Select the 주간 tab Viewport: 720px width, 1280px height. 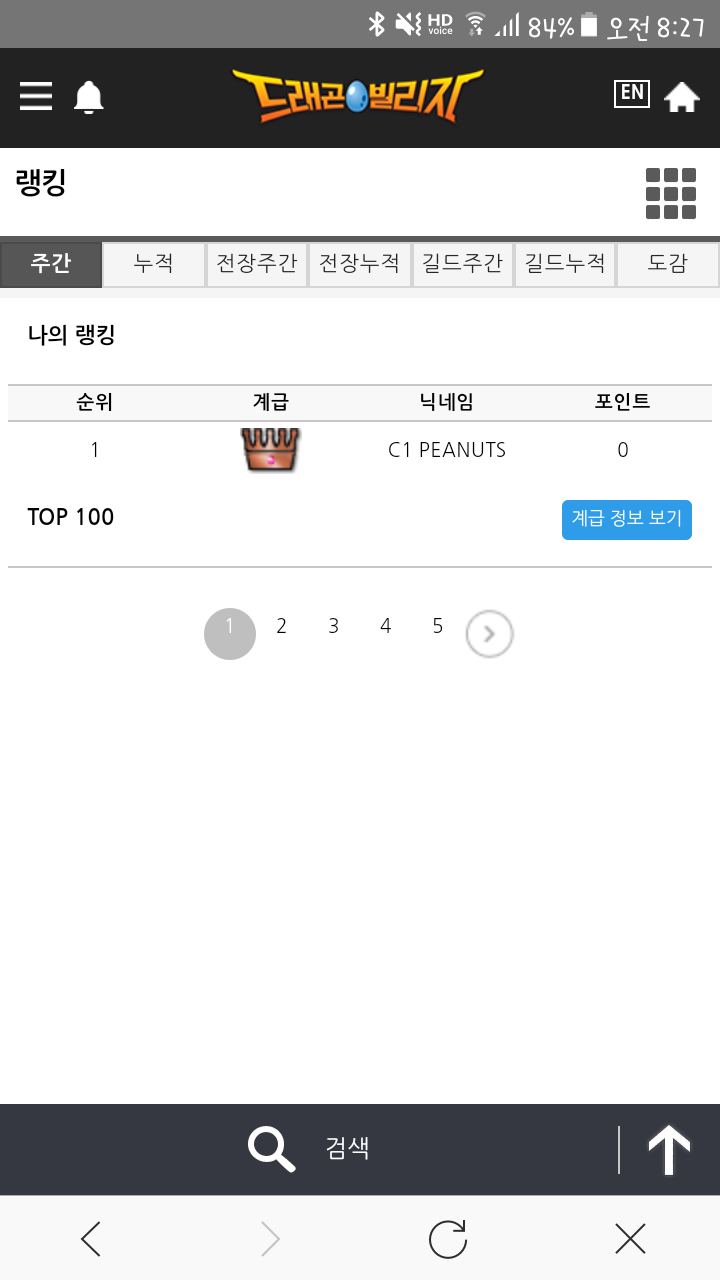pyautogui.click(x=51, y=264)
